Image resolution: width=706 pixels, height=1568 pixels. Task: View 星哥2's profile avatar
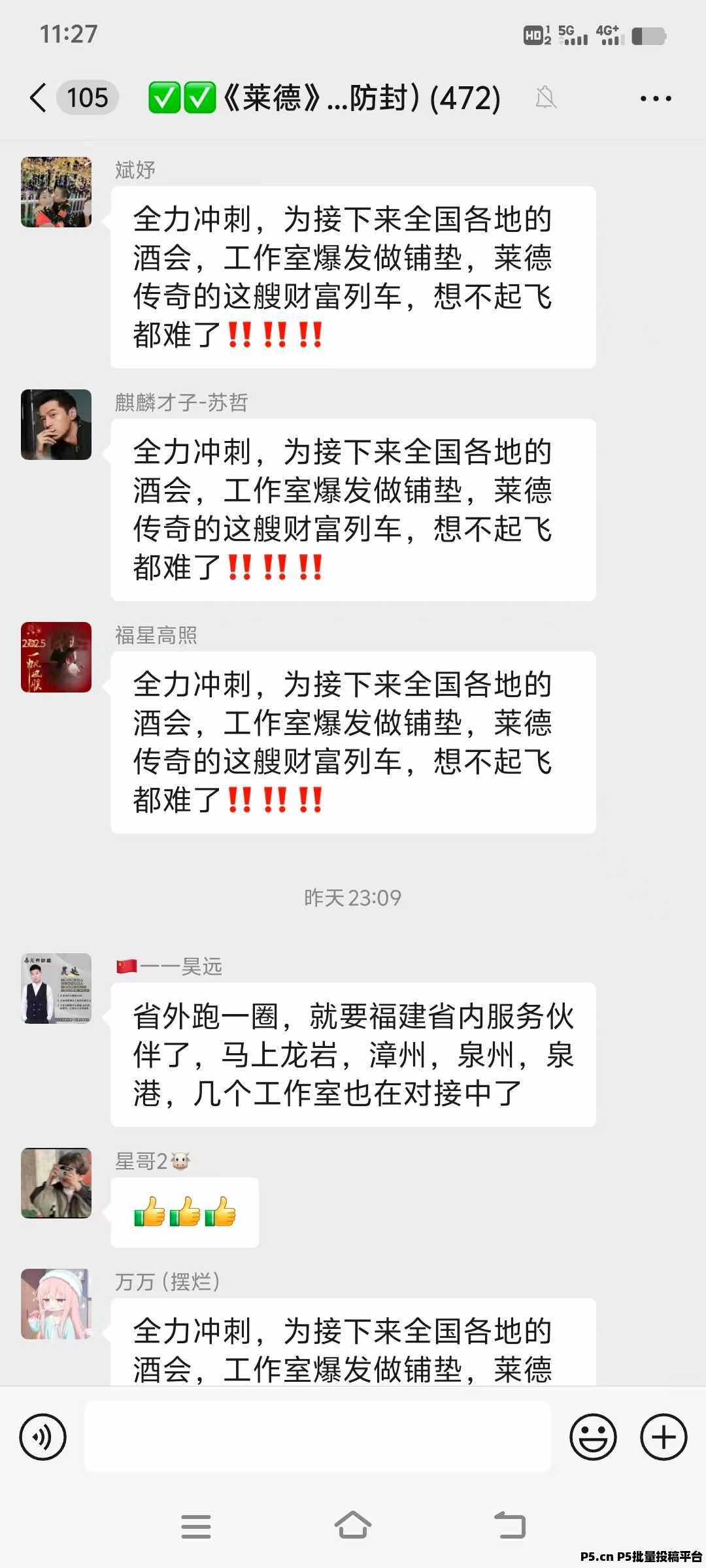[56, 1183]
